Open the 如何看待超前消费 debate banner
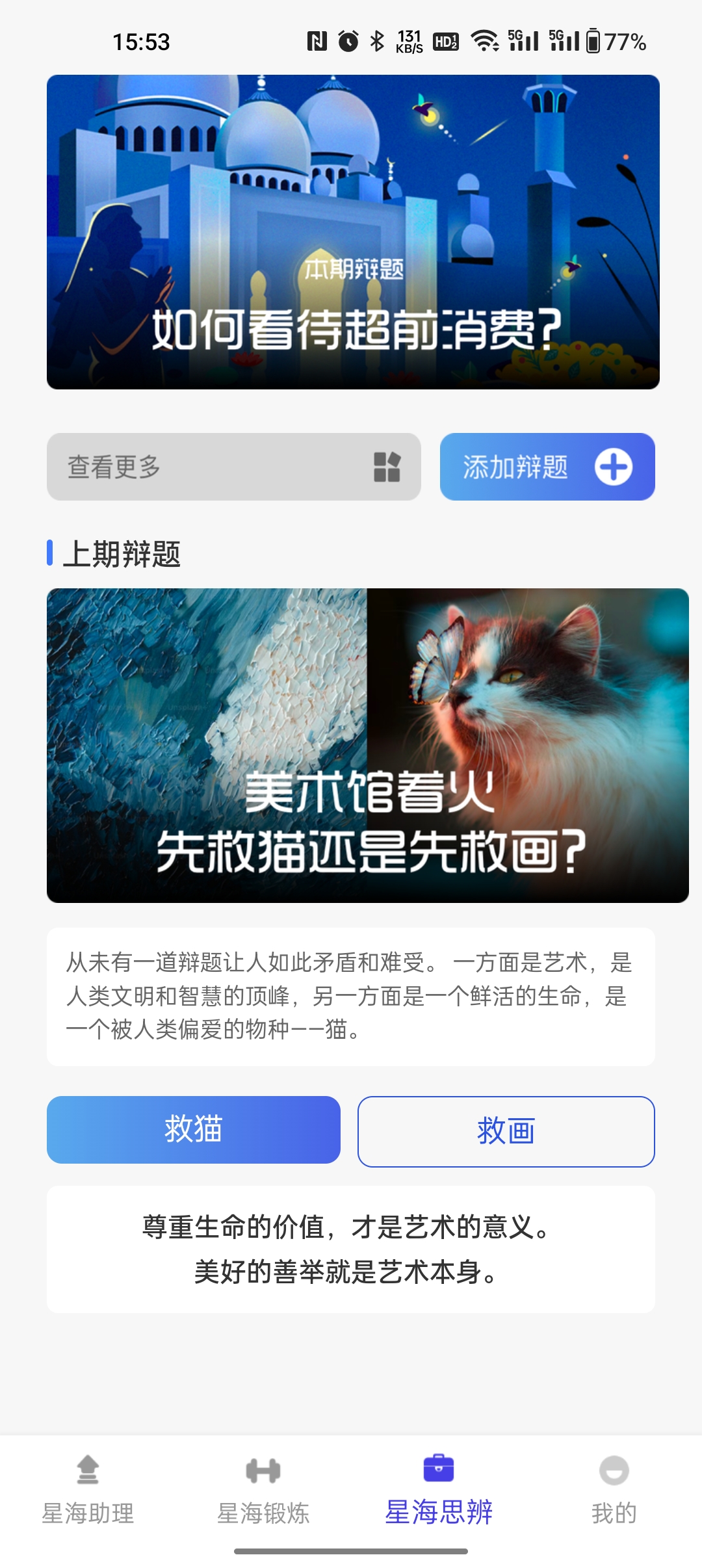Image resolution: width=702 pixels, height=1568 pixels. (351, 231)
